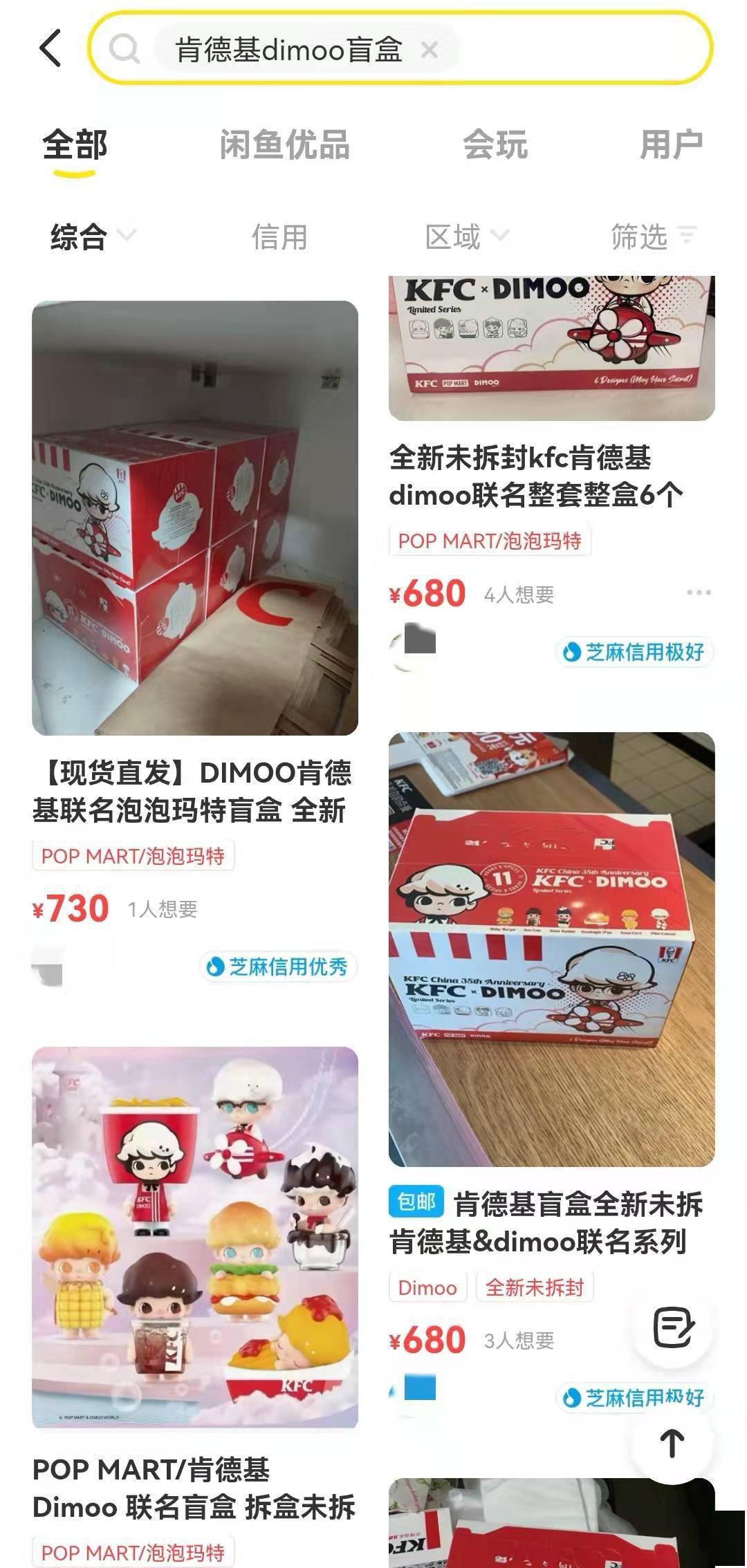Switch to the 用户 tab
The height and width of the screenshot is (1568, 747).
(x=672, y=145)
